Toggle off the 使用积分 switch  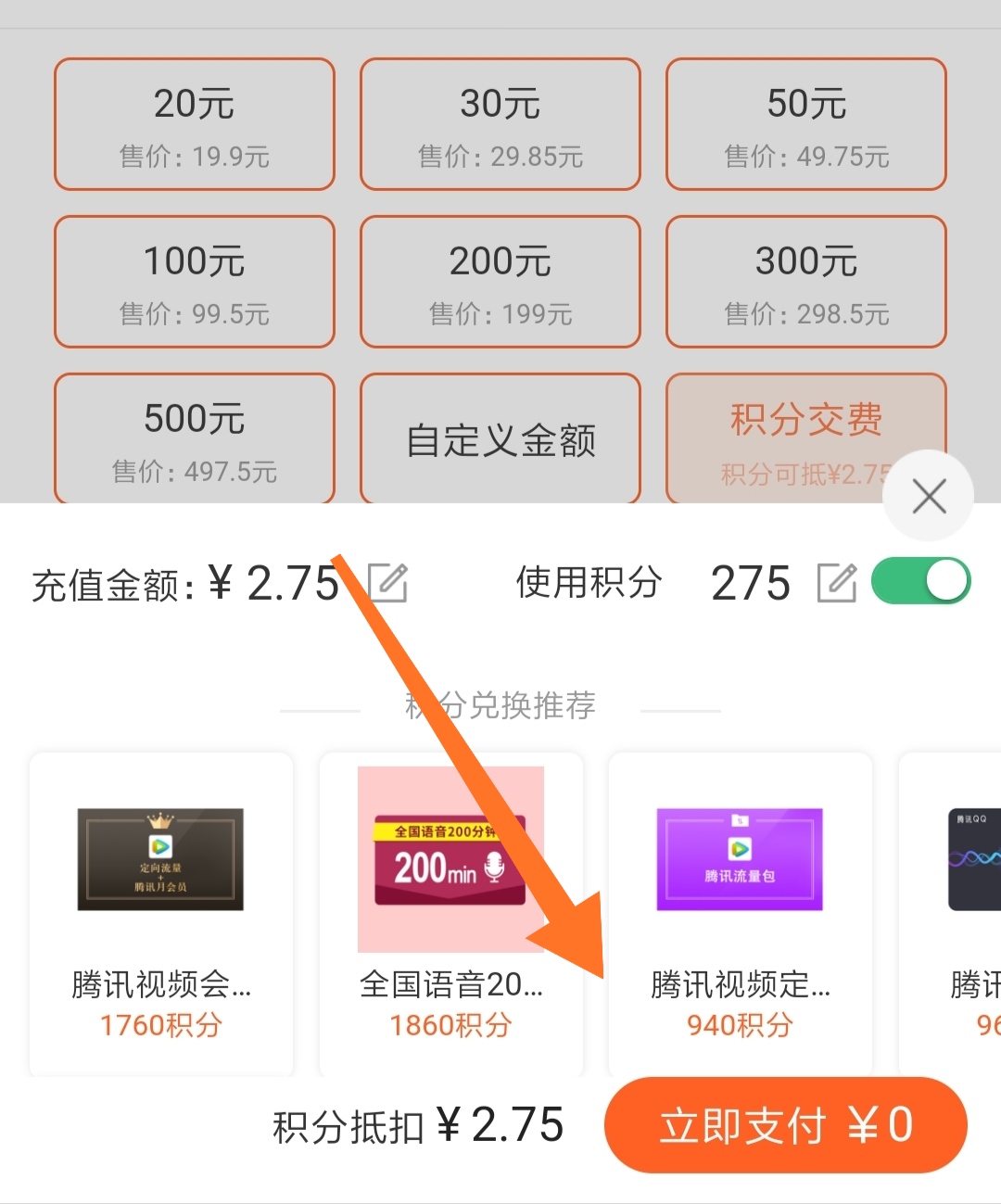click(920, 580)
